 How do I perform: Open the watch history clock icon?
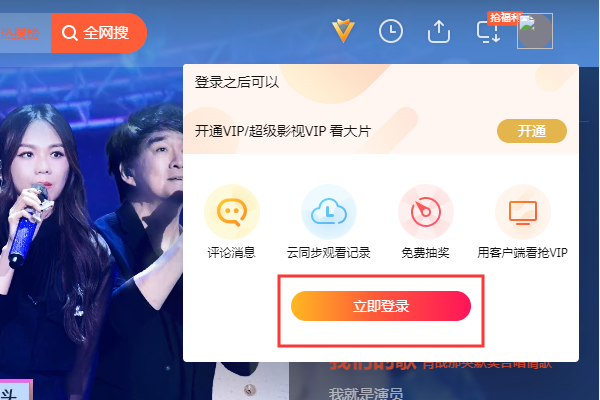391,32
